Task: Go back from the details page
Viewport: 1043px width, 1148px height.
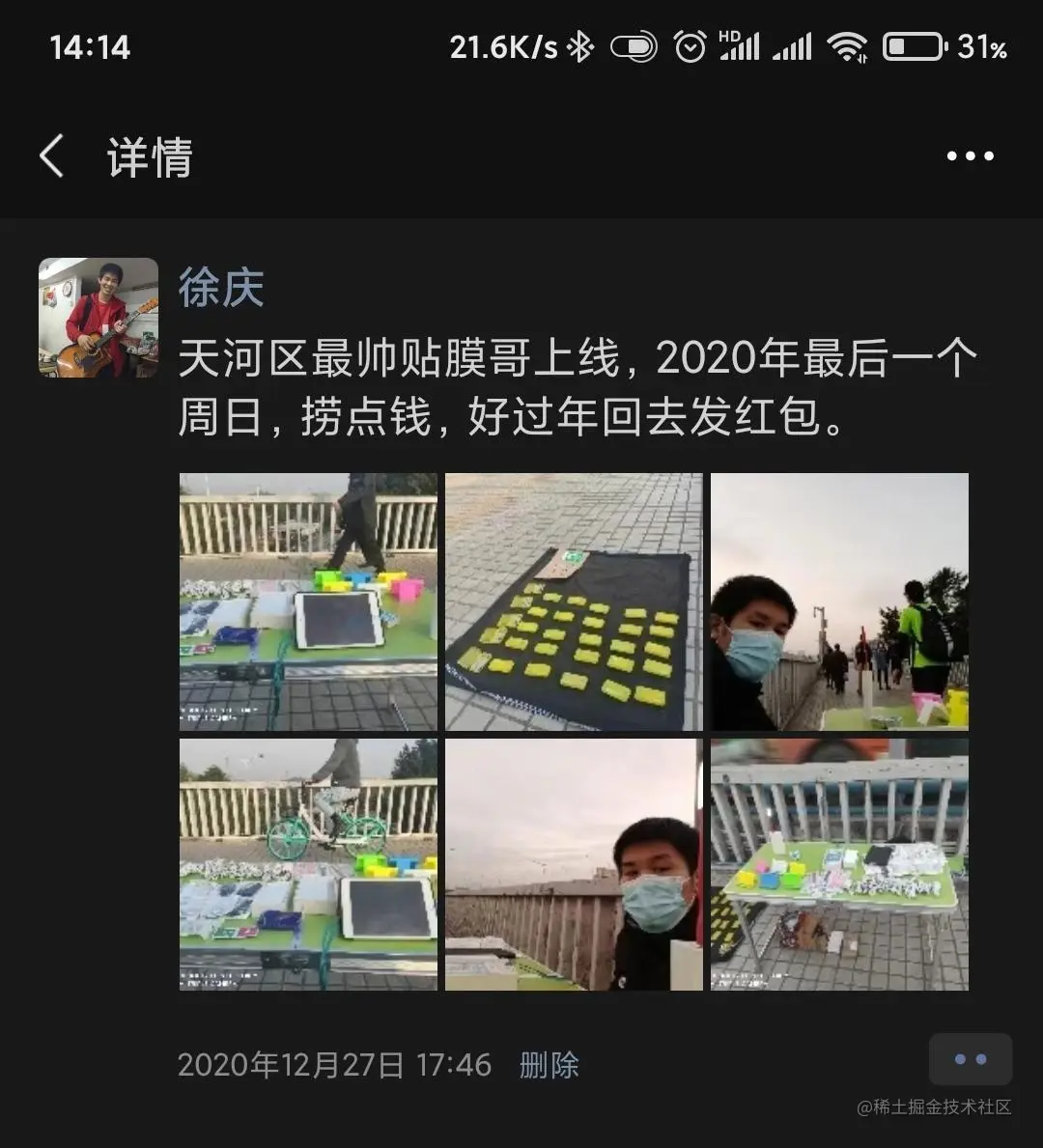Action: pos(52,156)
